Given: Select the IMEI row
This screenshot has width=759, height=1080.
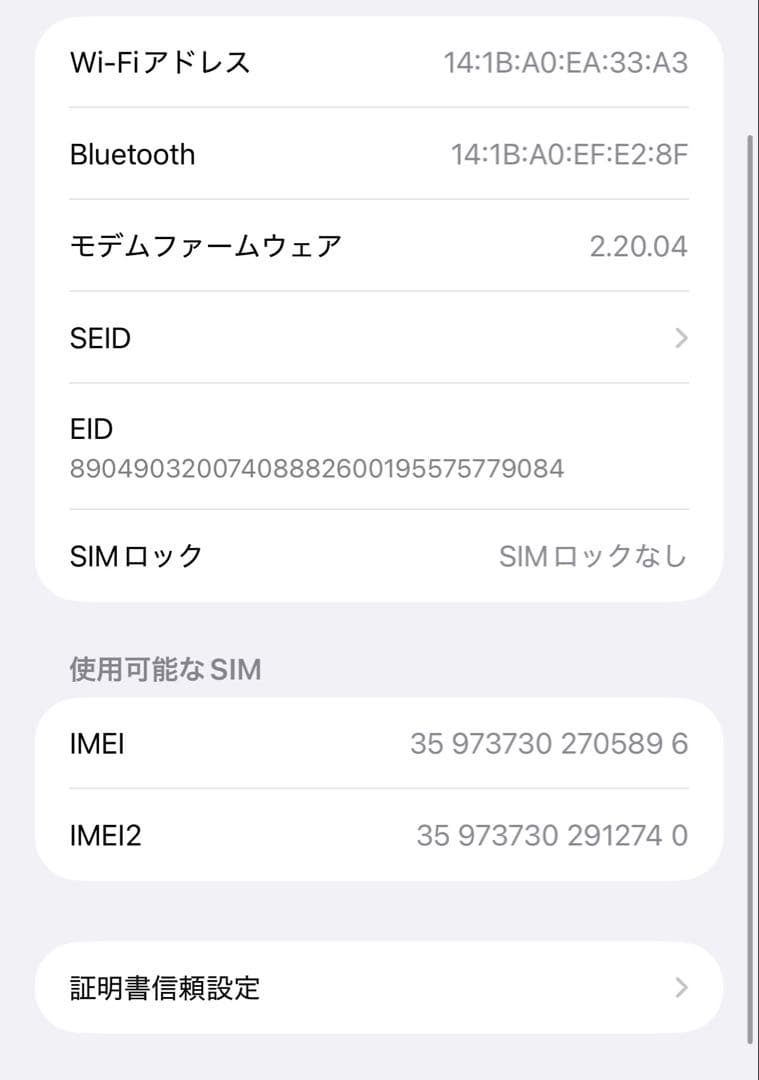Looking at the screenshot, I should 379,743.
